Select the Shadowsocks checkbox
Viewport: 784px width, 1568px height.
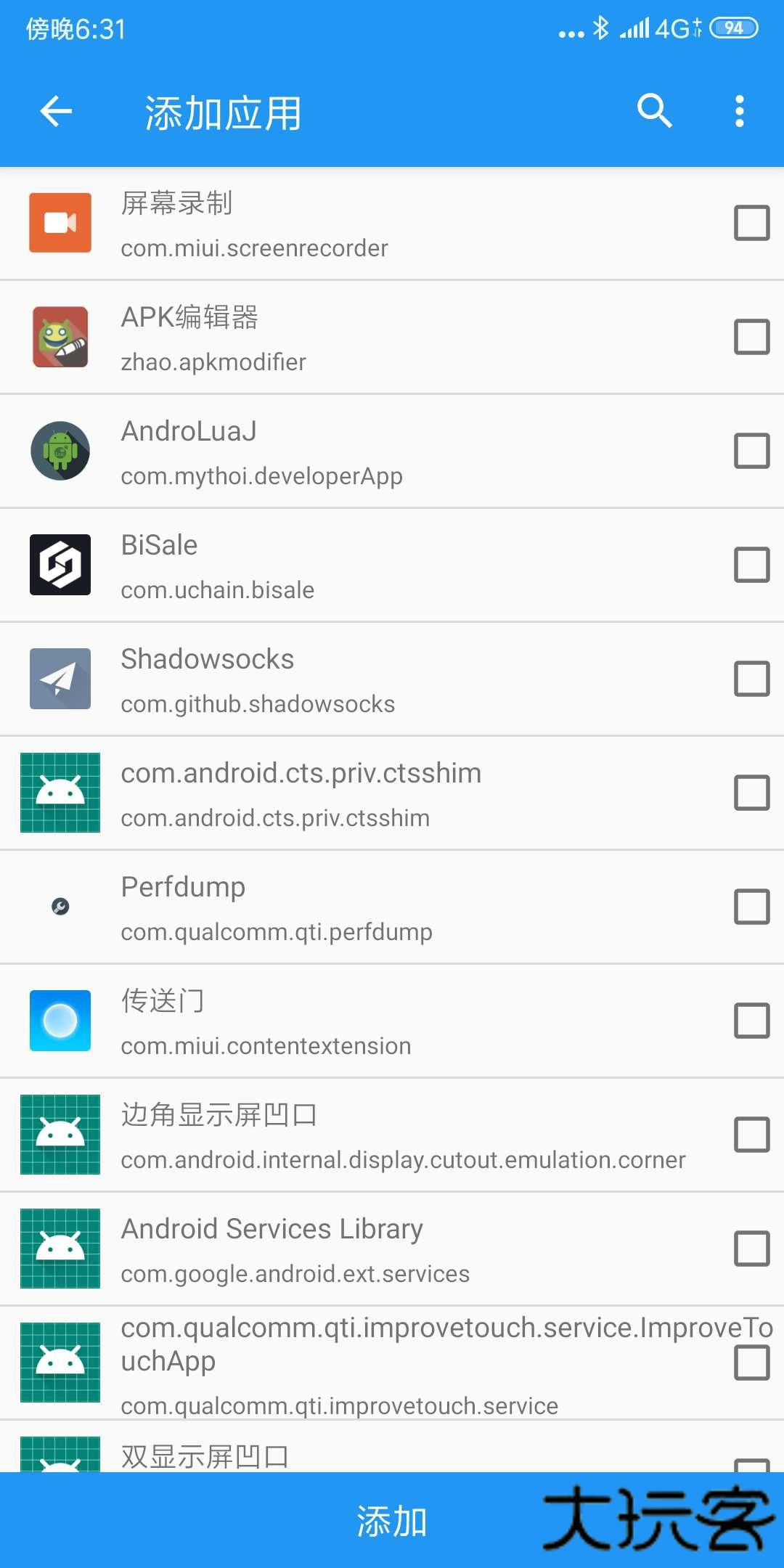click(x=751, y=678)
